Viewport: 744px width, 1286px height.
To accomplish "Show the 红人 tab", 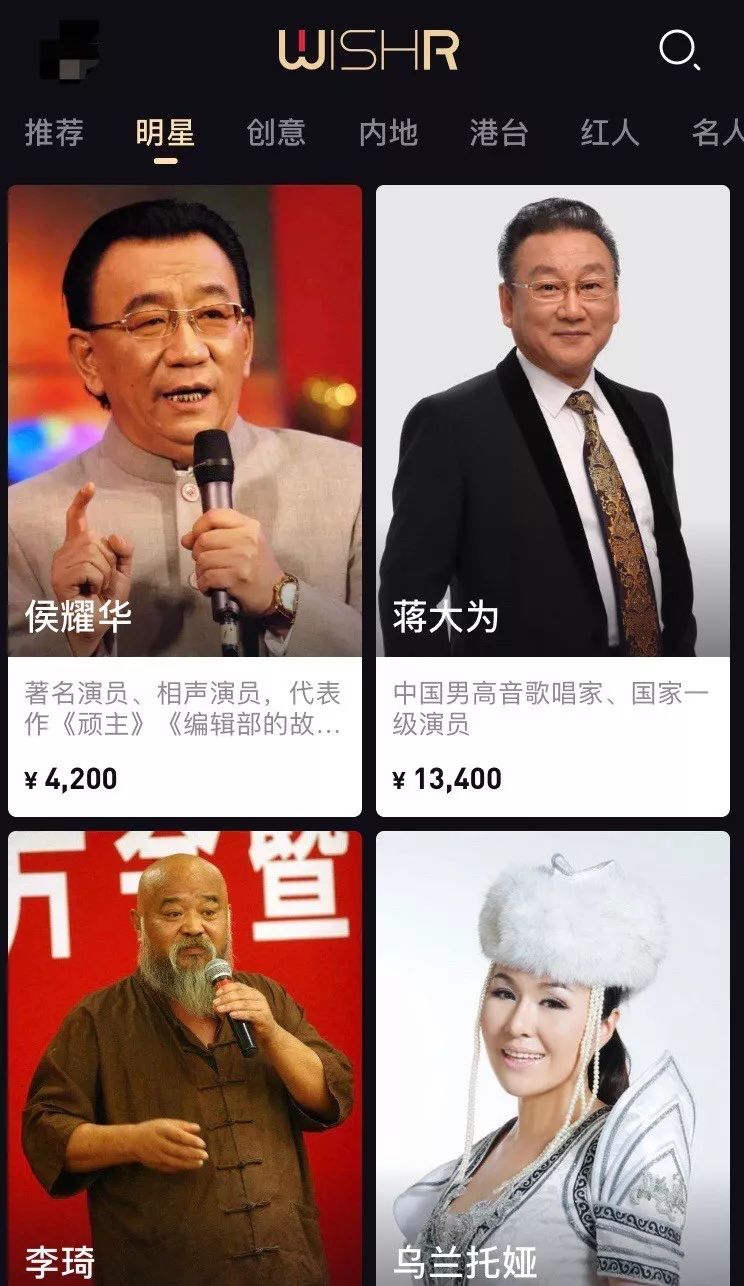I will tap(609, 133).
